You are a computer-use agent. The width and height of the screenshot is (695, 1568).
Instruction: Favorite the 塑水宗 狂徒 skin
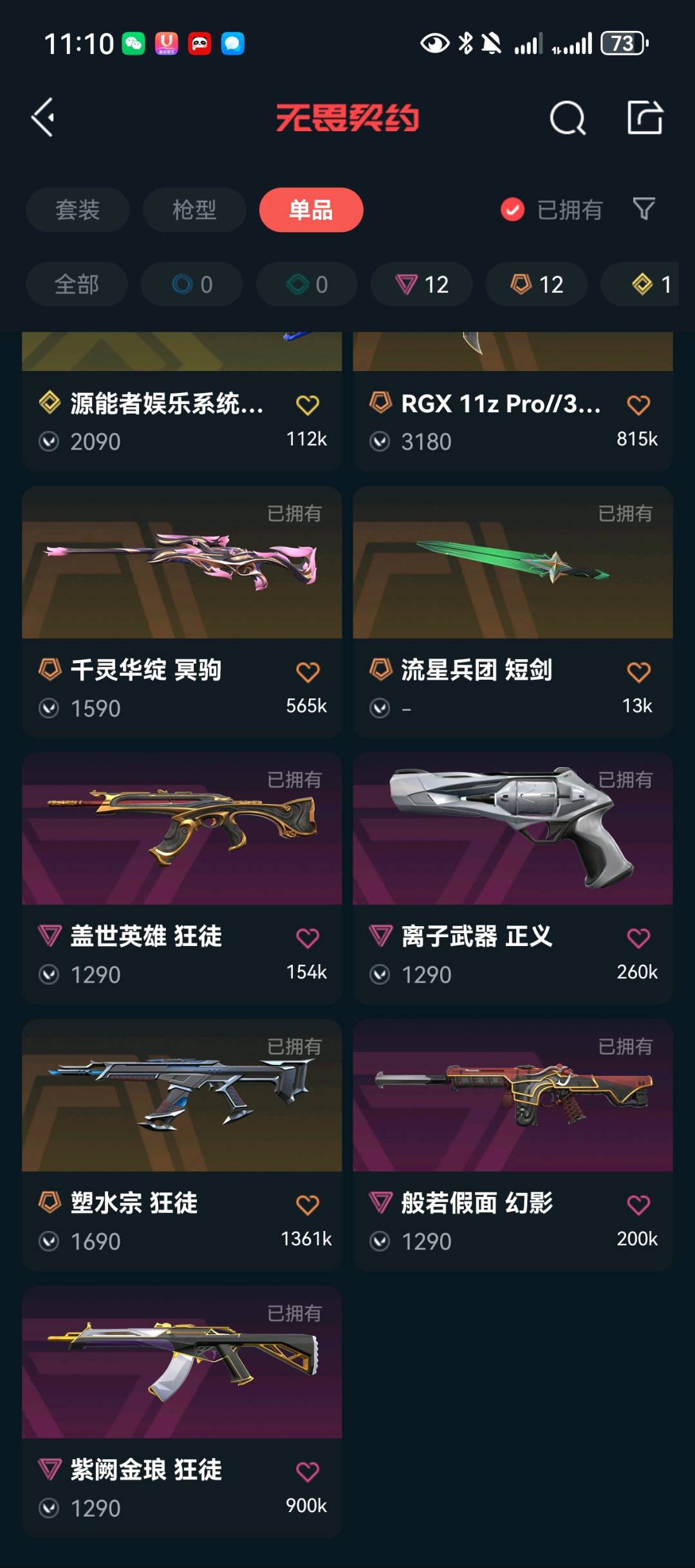(x=308, y=1205)
